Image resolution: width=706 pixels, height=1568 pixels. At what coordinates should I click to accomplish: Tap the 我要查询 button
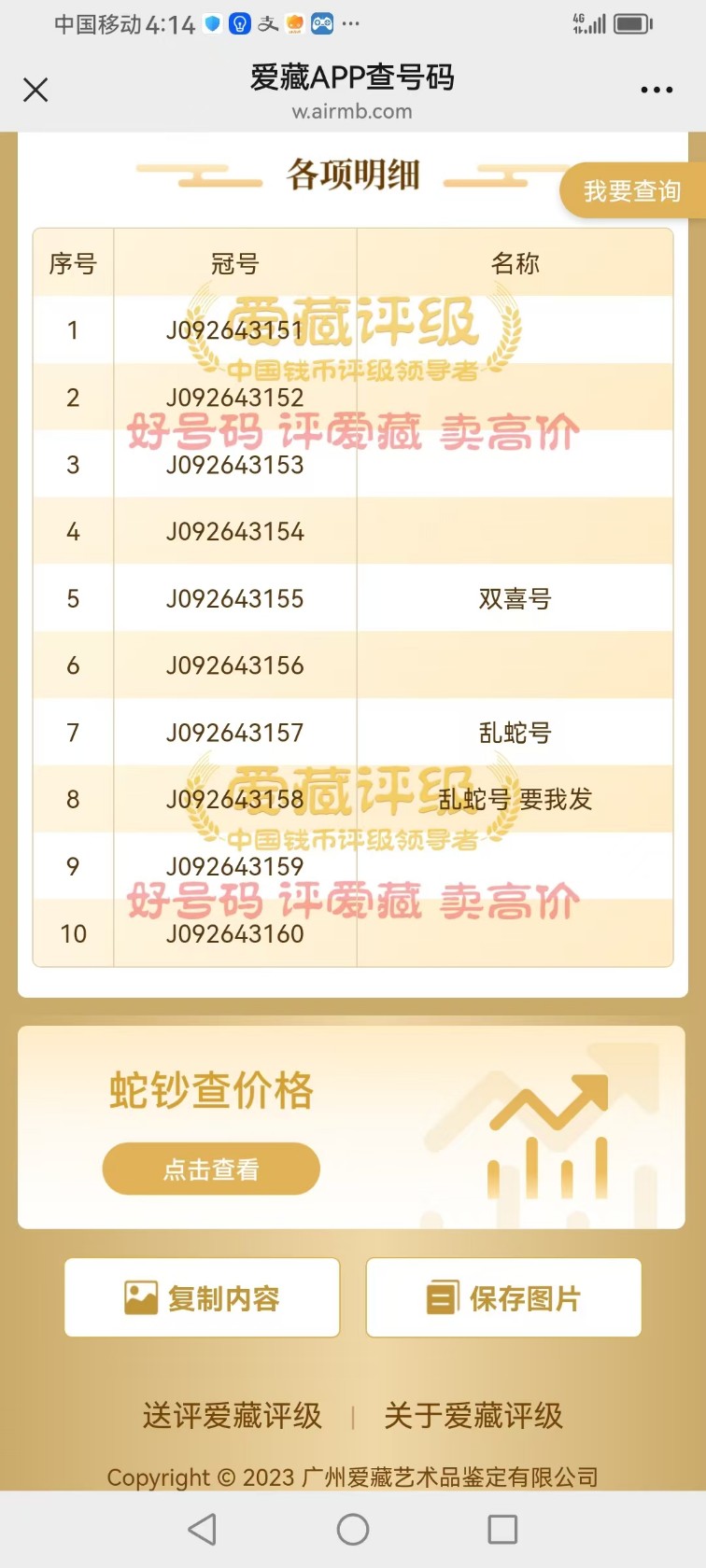(x=632, y=191)
